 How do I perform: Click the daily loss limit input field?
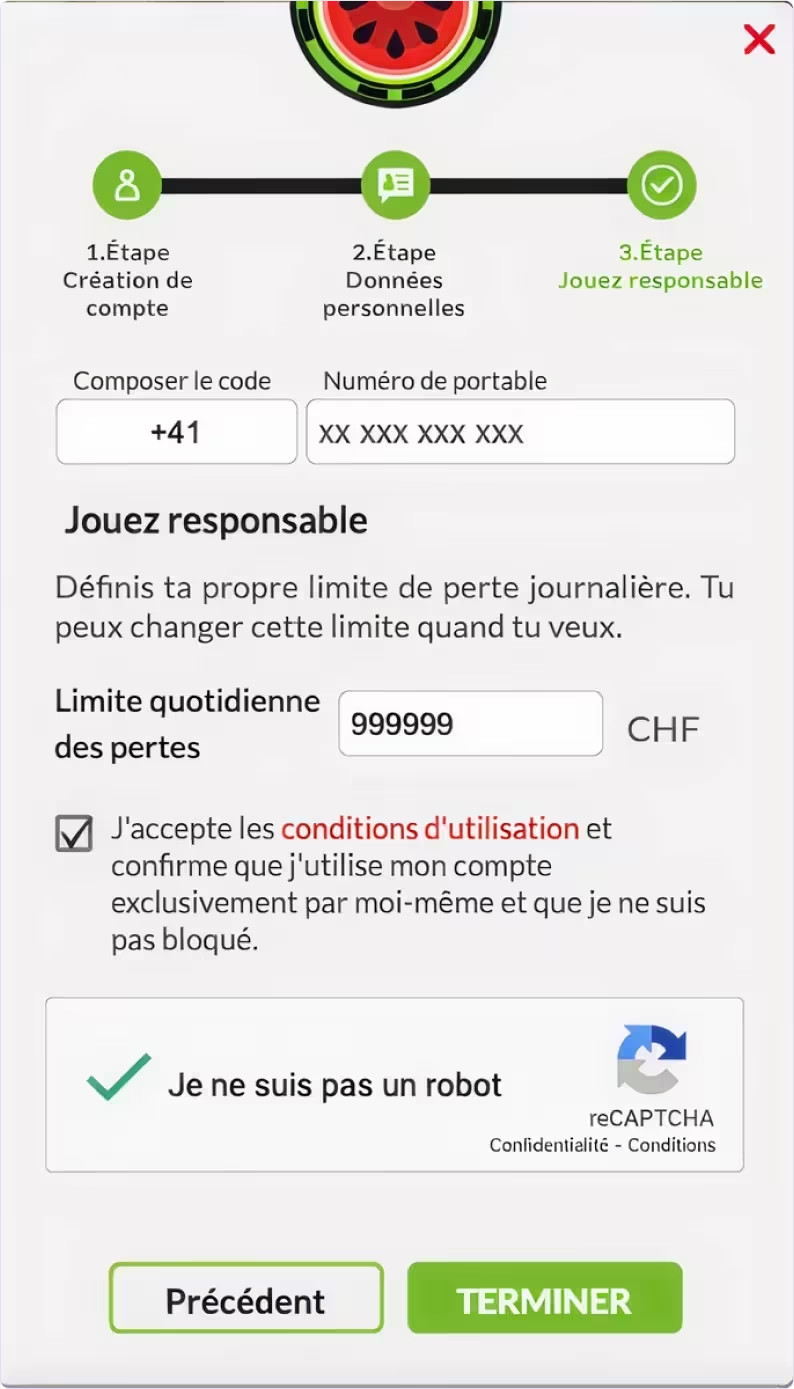[x=469, y=723]
